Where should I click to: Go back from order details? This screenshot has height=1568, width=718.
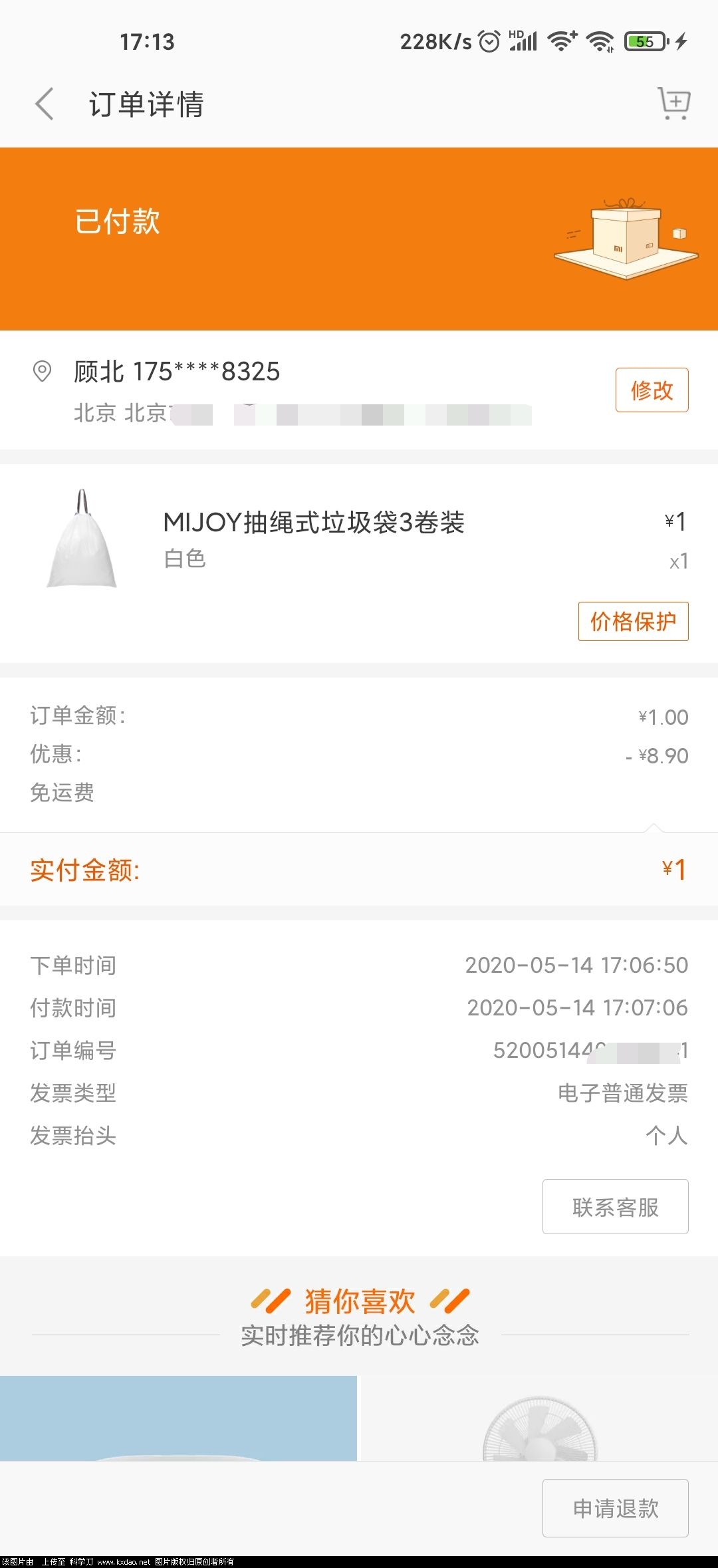coord(45,104)
